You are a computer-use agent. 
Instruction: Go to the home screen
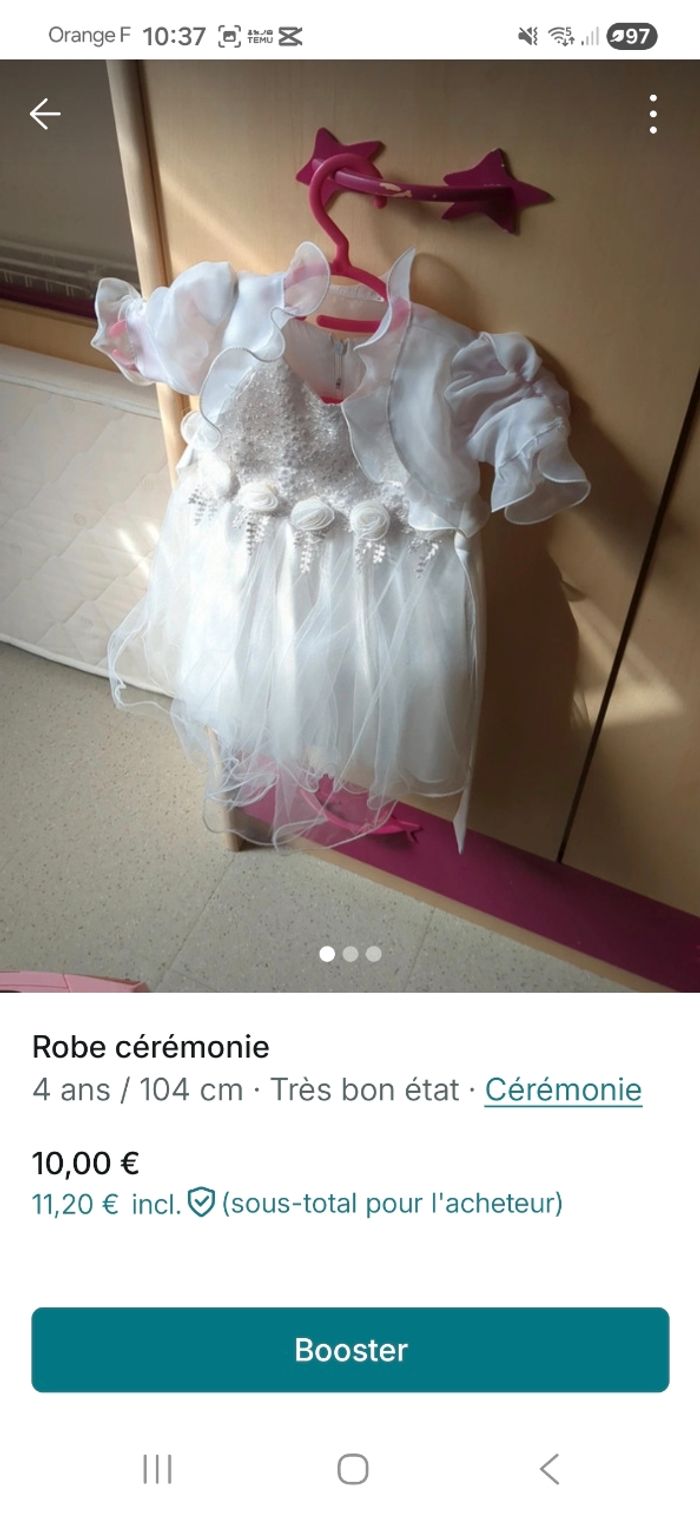click(352, 1469)
